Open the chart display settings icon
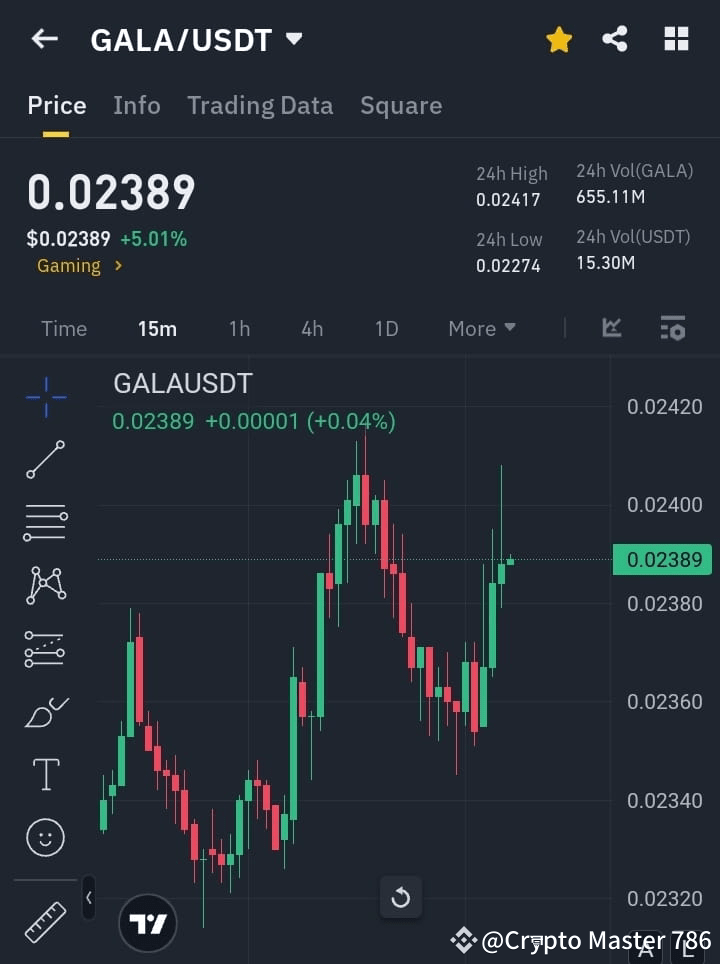Viewport: 720px width, 964px height. (x=672, y=328)
